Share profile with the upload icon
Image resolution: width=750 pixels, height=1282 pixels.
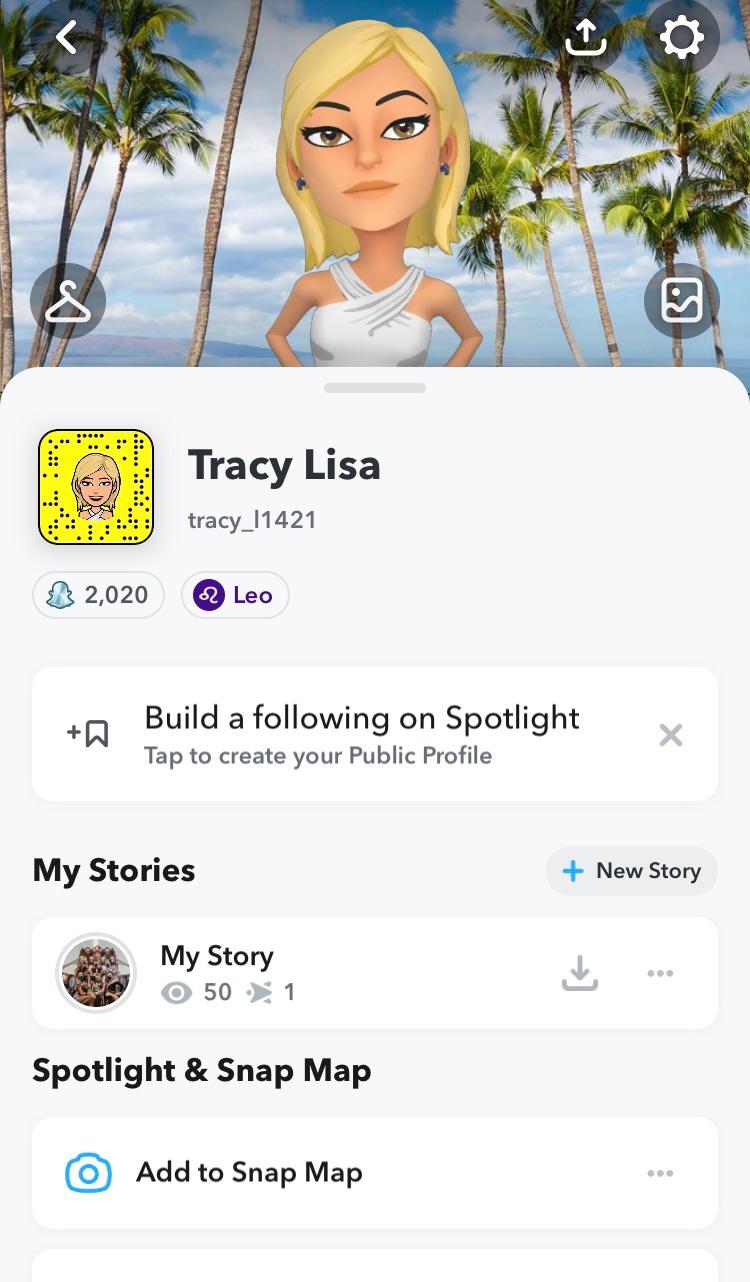(586, 38)
